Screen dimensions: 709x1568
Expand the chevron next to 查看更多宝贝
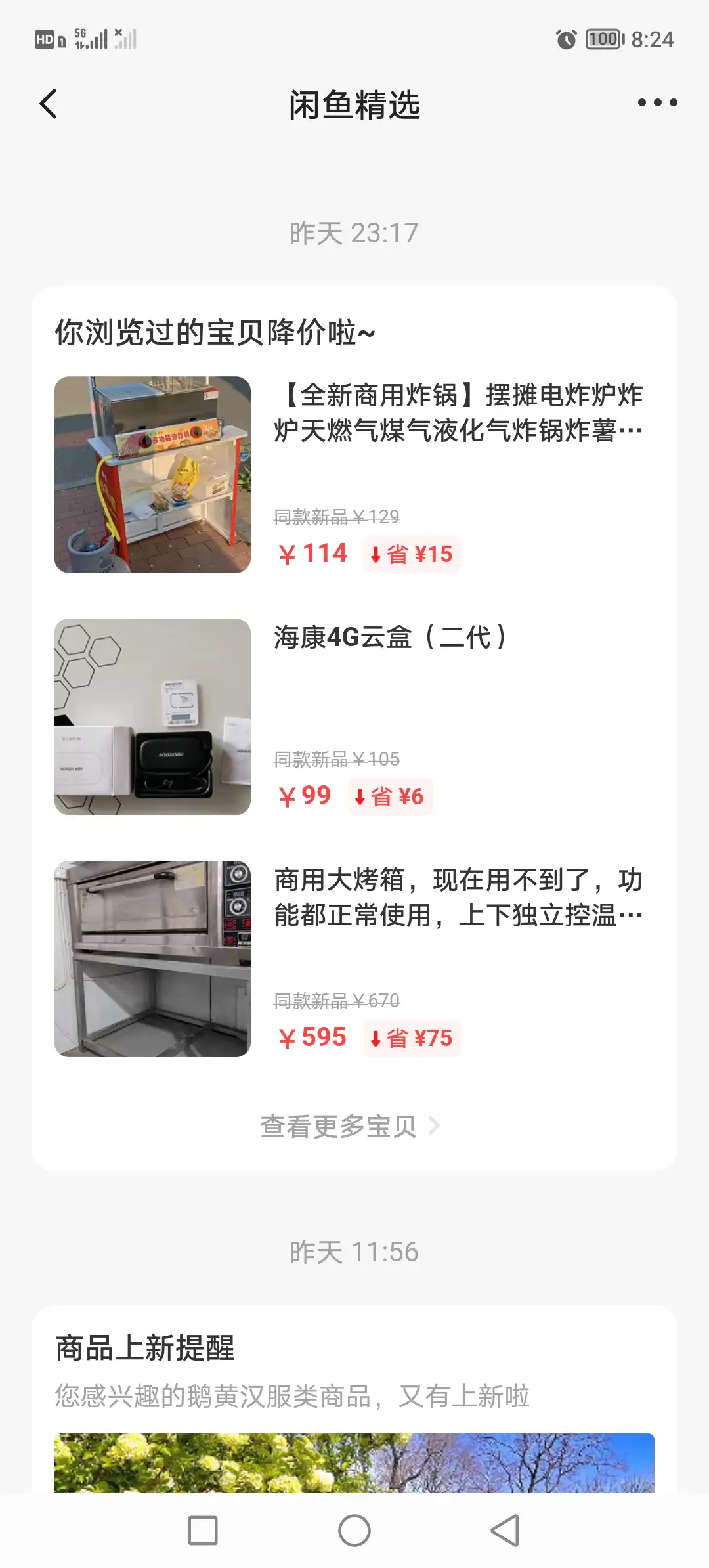pos(435,1125)
